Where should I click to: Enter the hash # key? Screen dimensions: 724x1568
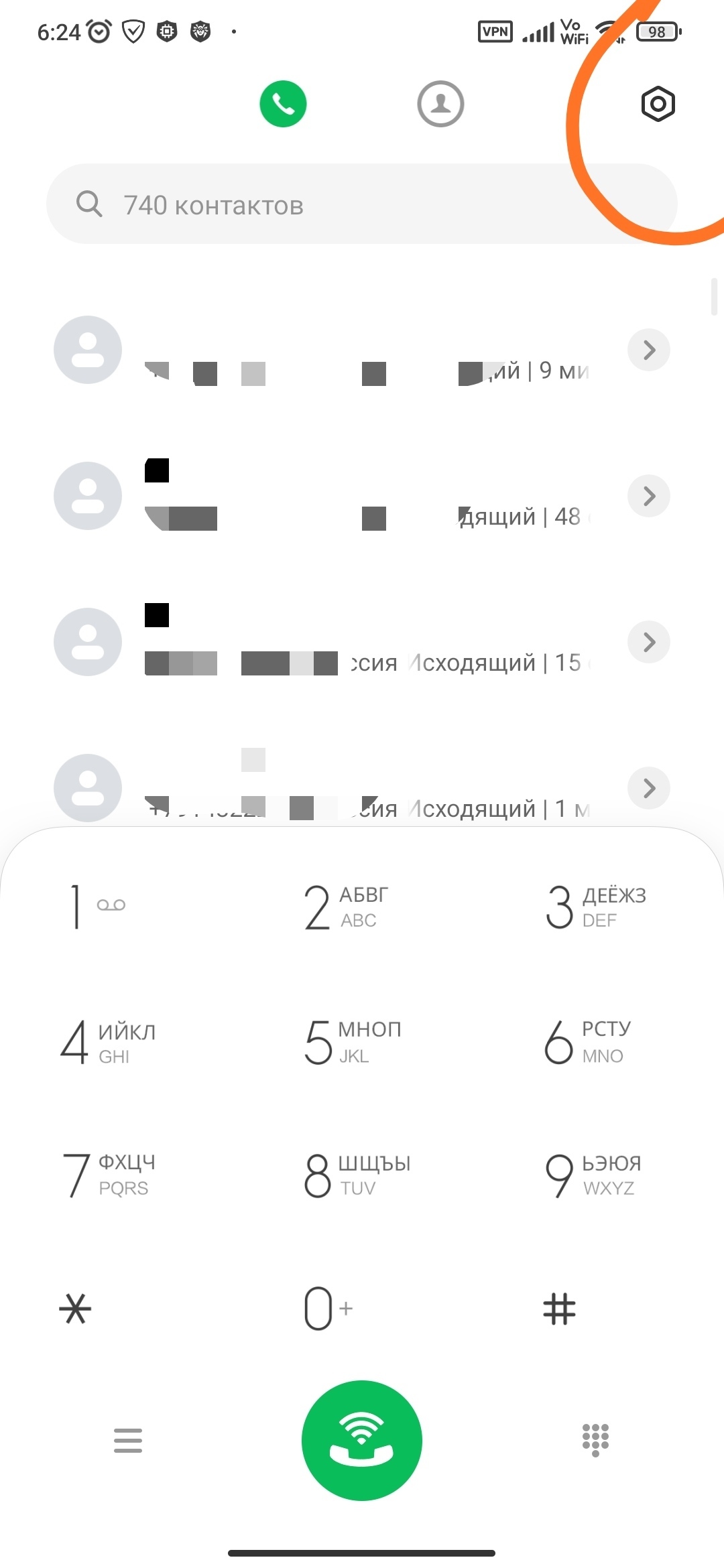point(559,1309)
